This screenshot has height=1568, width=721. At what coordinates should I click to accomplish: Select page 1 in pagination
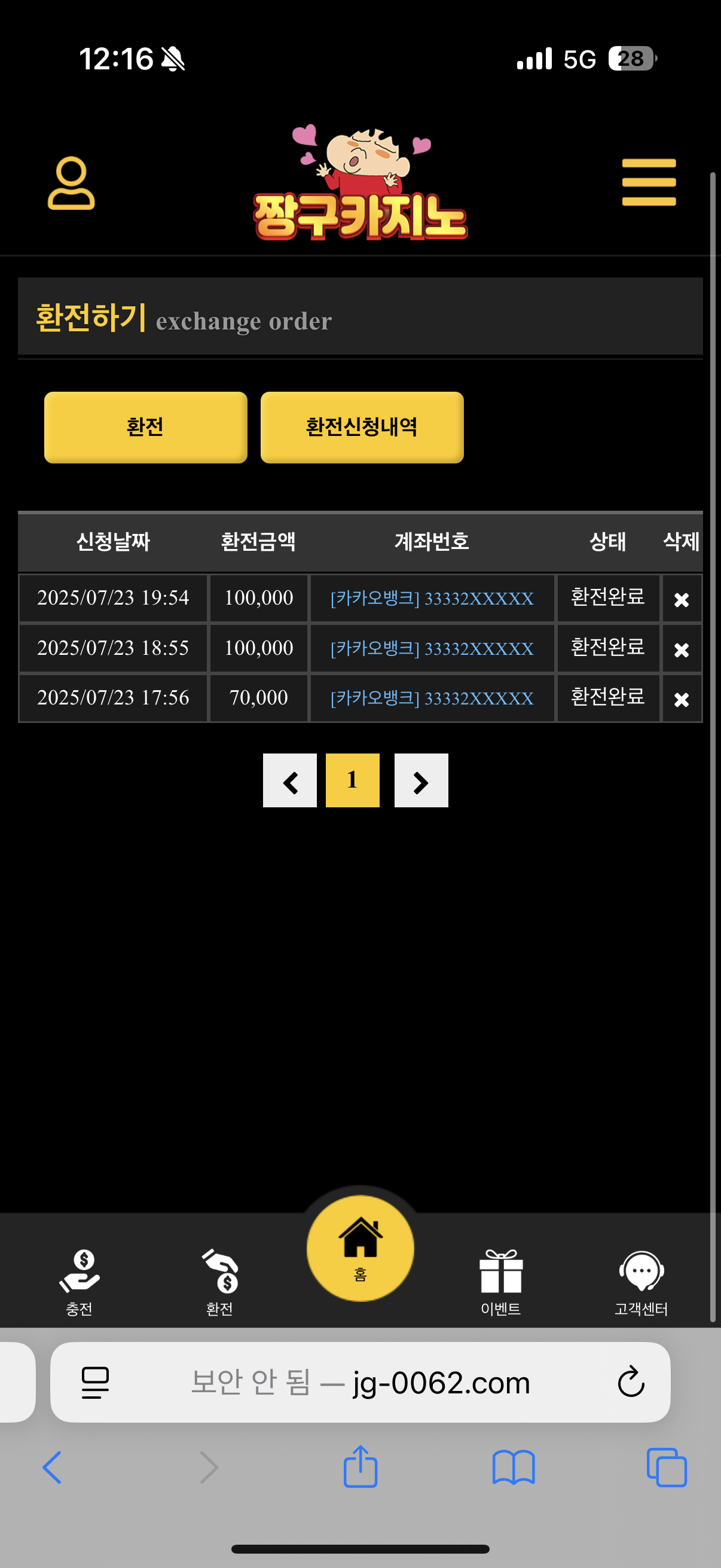352,780
